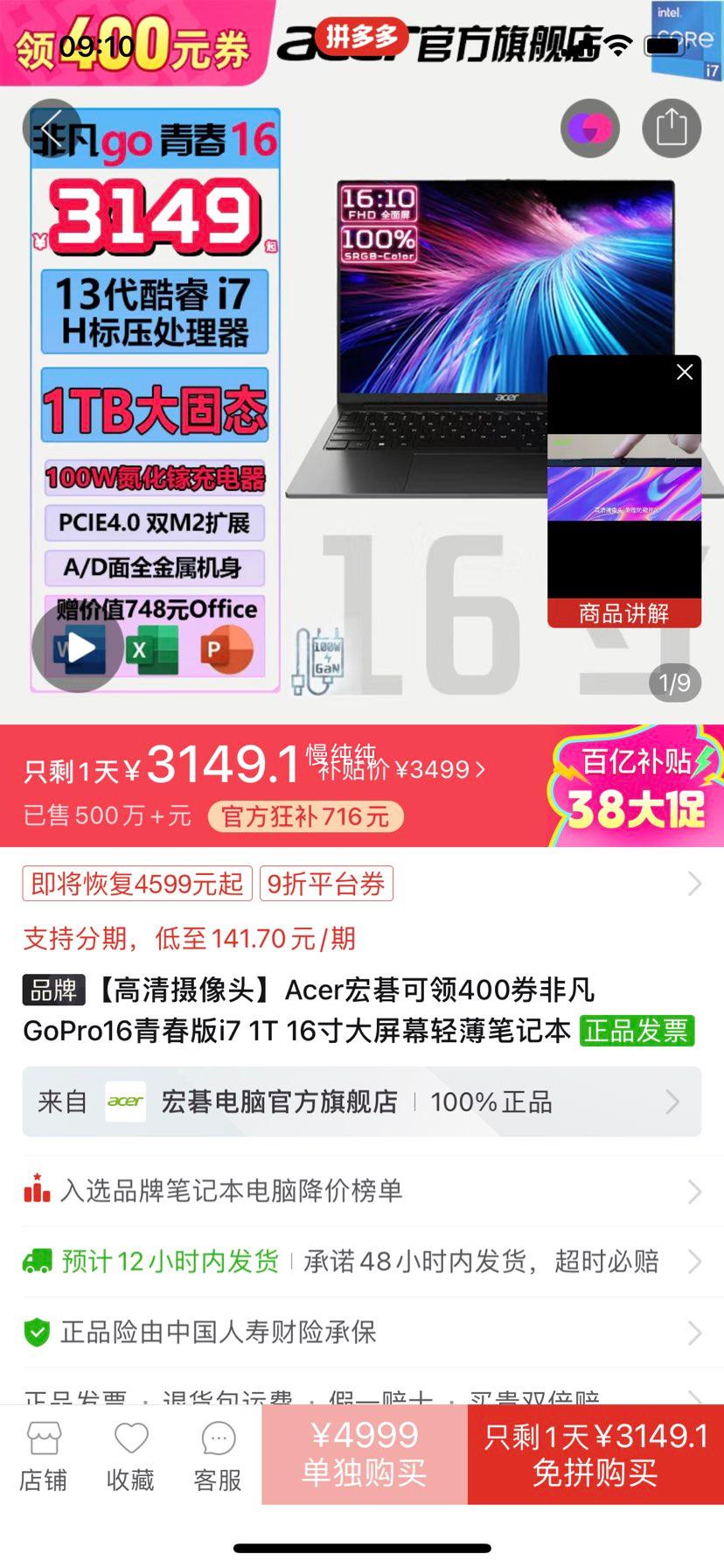Viewport: 724px width, 1568px height.
Task: Tap the purple circle icon near share button
Action: tap(590, 128)
